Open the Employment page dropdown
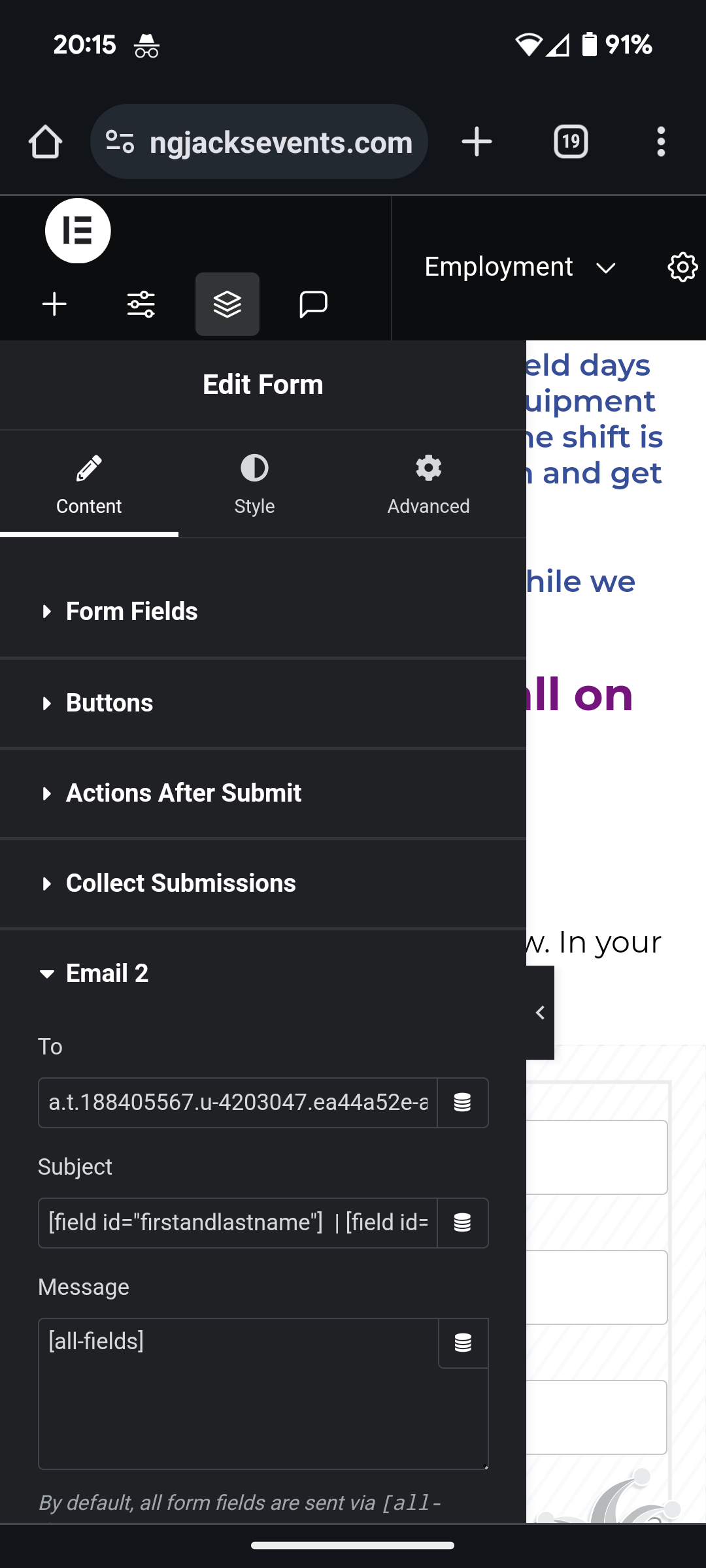Screen dimensions: 706x1568 [x=520, y=267]
